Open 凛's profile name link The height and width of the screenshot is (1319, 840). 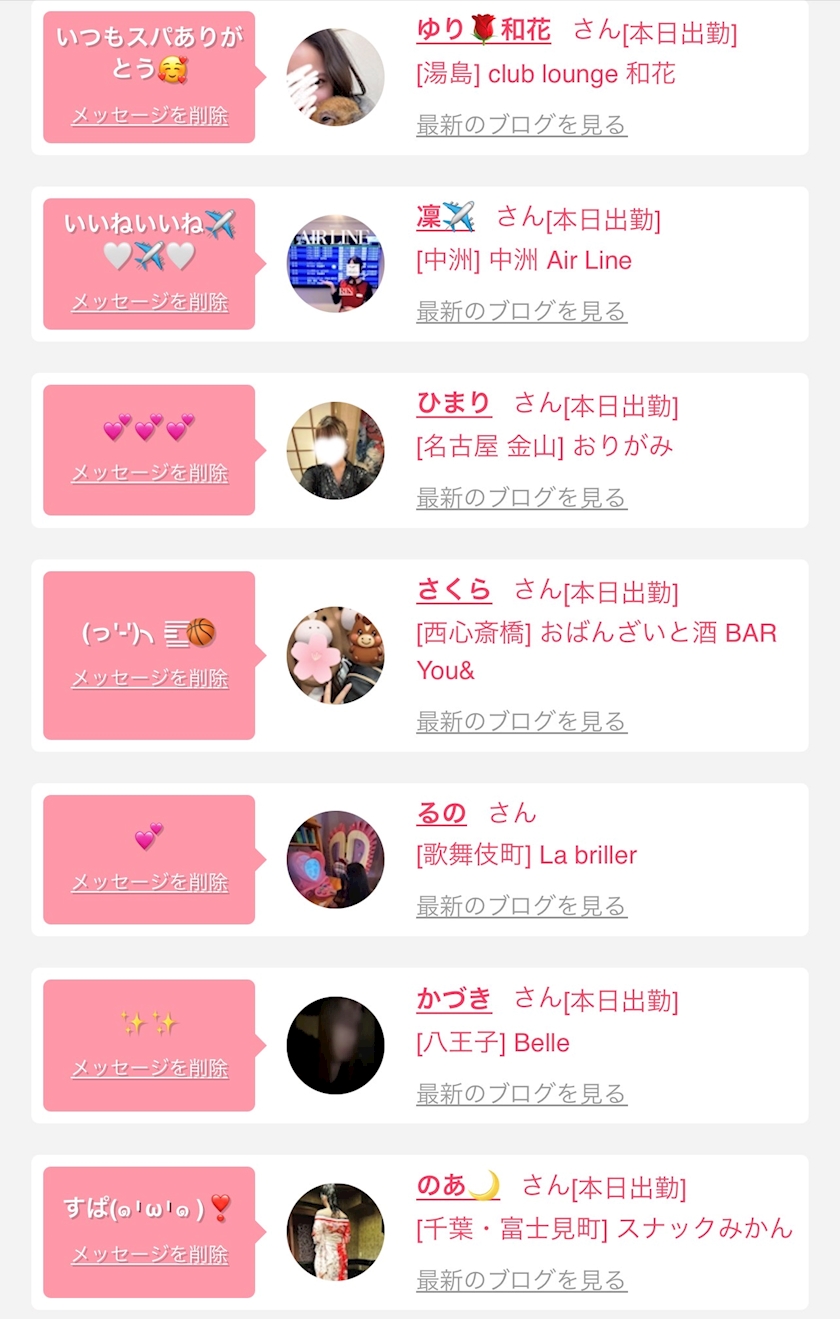(445, 216)
